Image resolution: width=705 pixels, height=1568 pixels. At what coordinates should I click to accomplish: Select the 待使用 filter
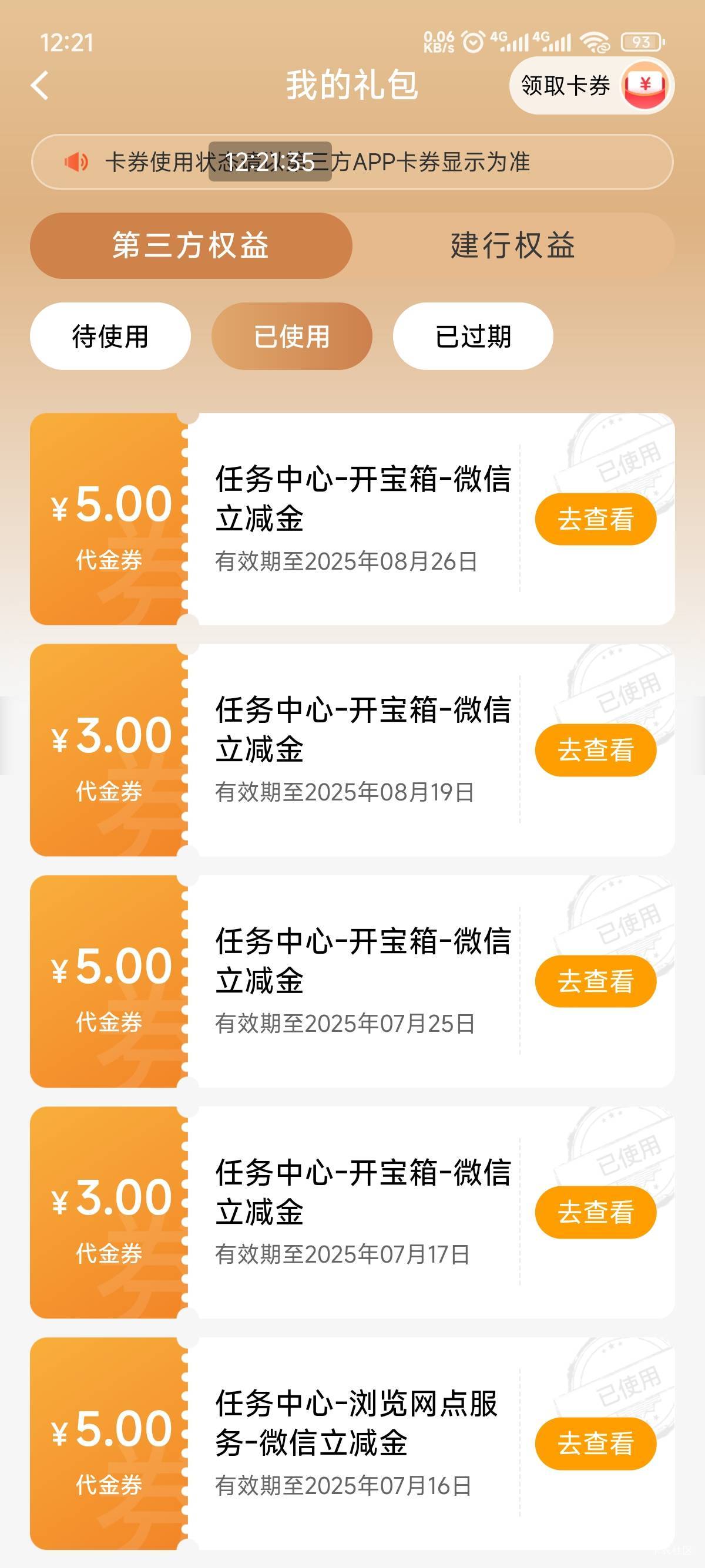110,336
